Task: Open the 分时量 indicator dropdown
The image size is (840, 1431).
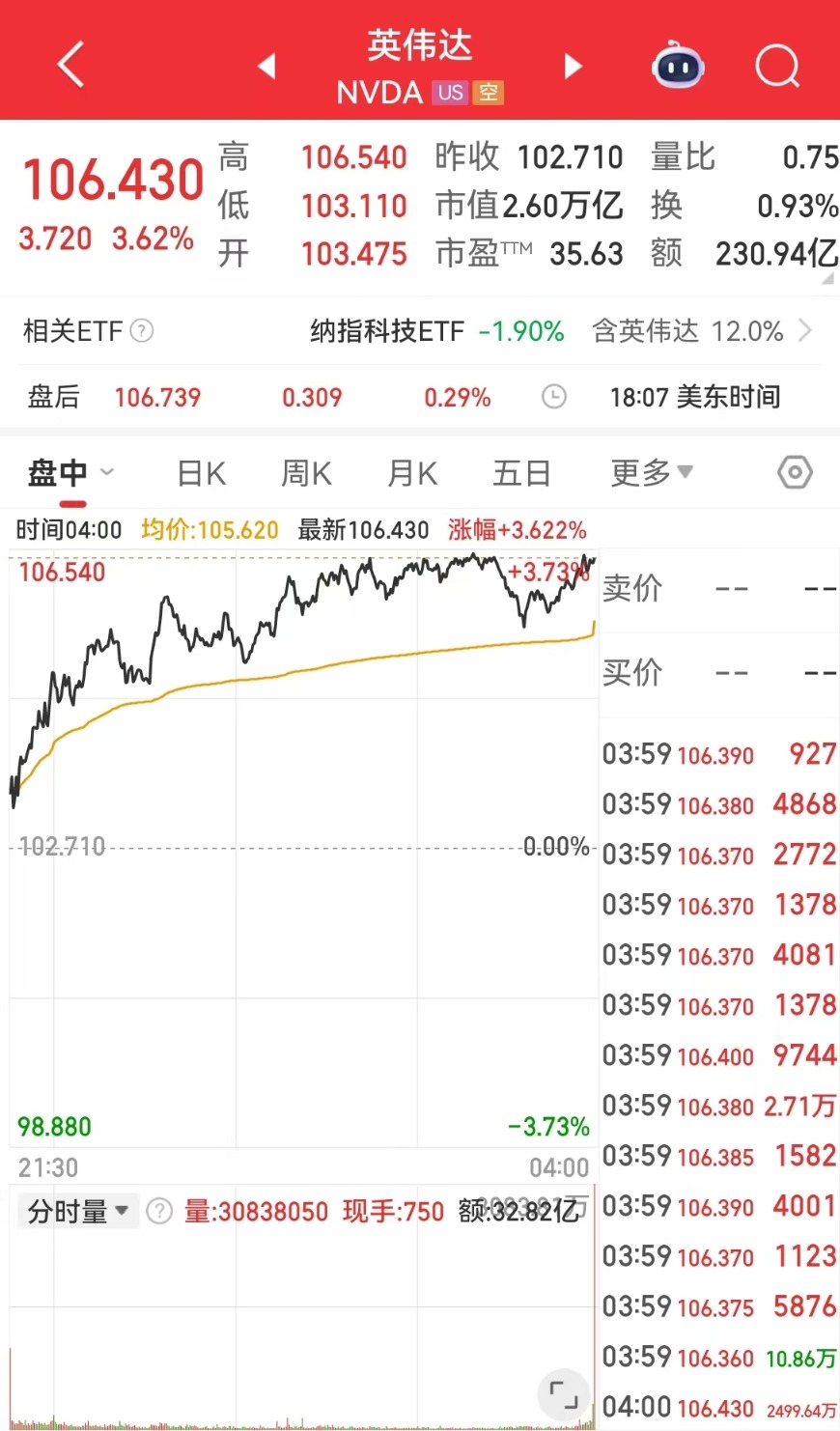Action: pos(78,1211)
